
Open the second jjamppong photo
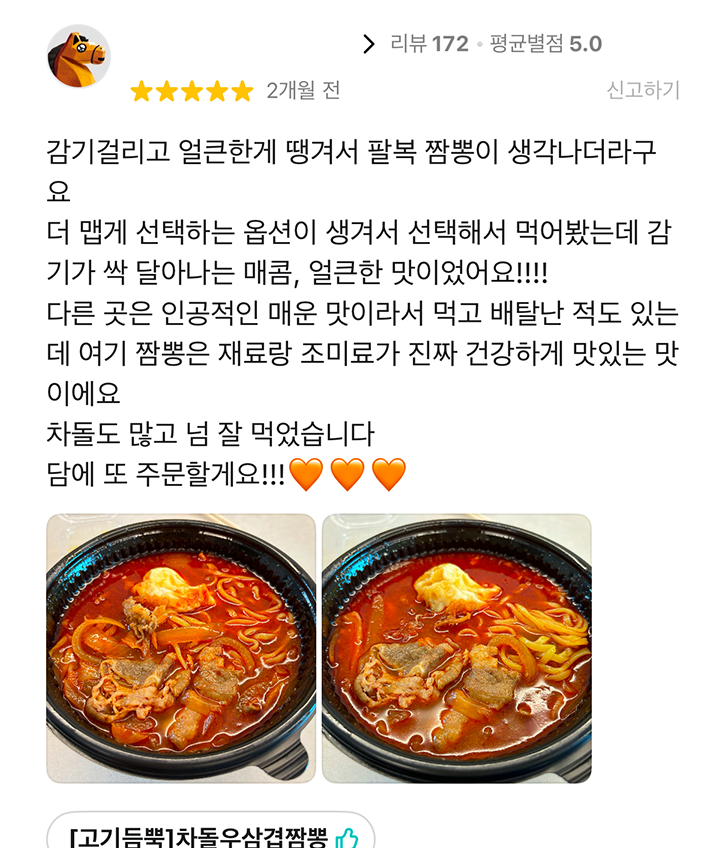coord(456,648)
